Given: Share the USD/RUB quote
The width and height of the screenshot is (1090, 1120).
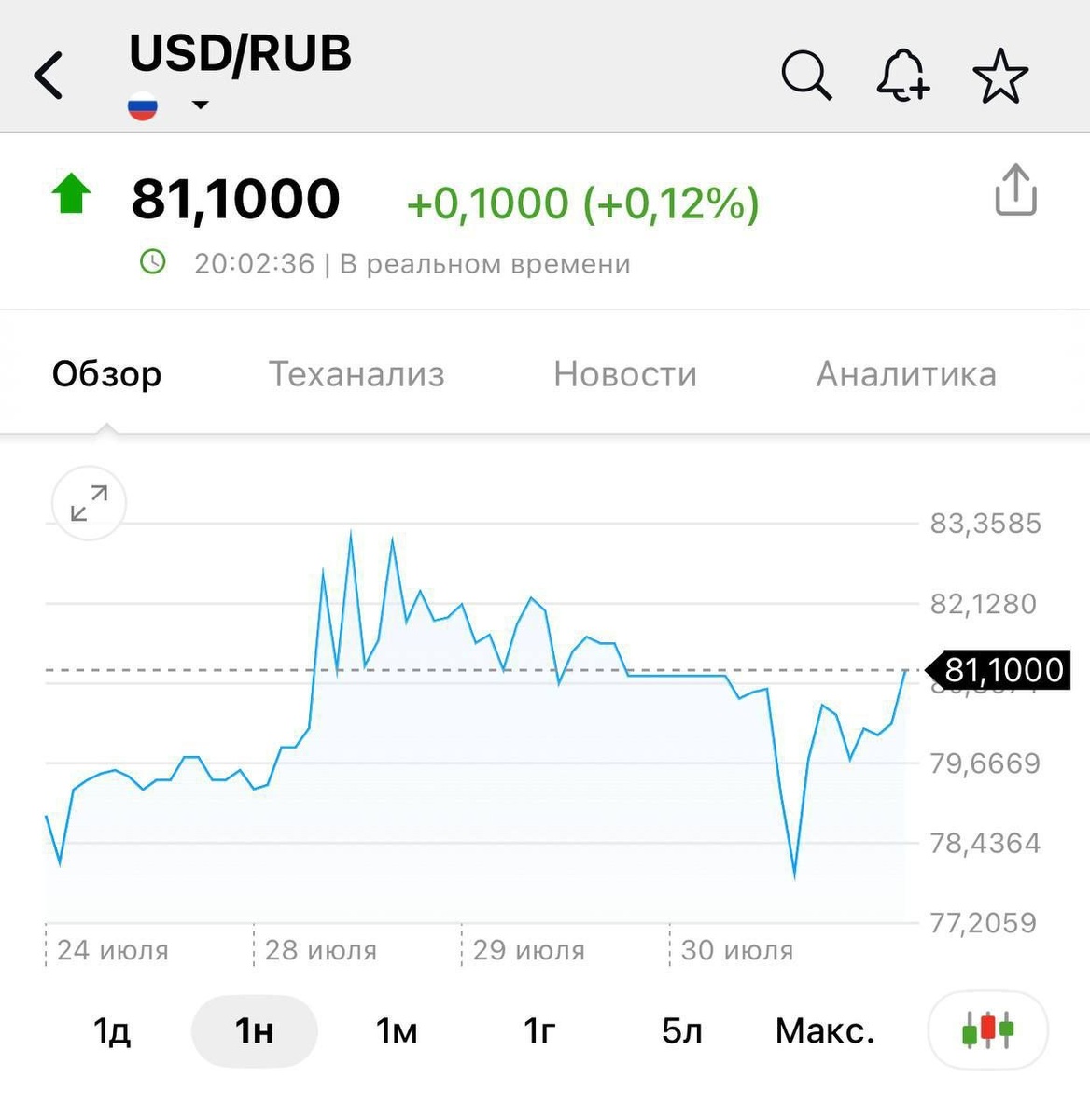Looking at the screenshot, I should pos(1015,190).
